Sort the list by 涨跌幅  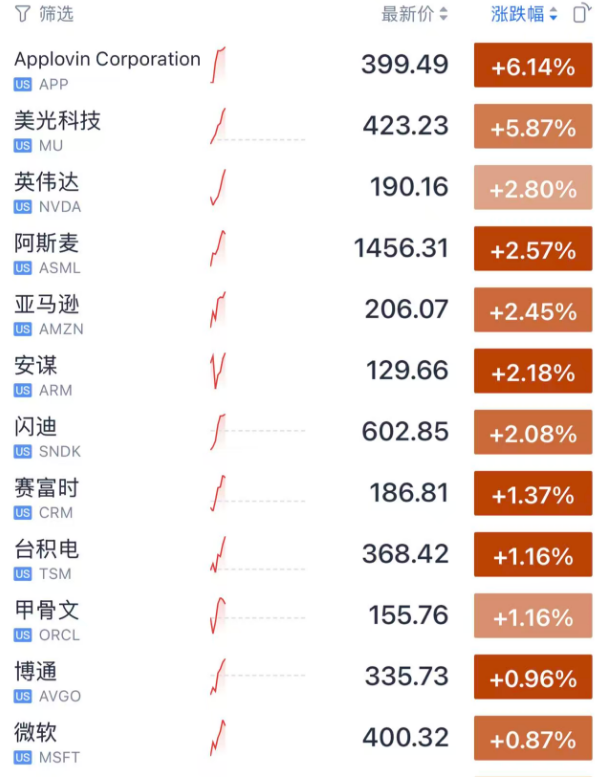tap(524, 14)
